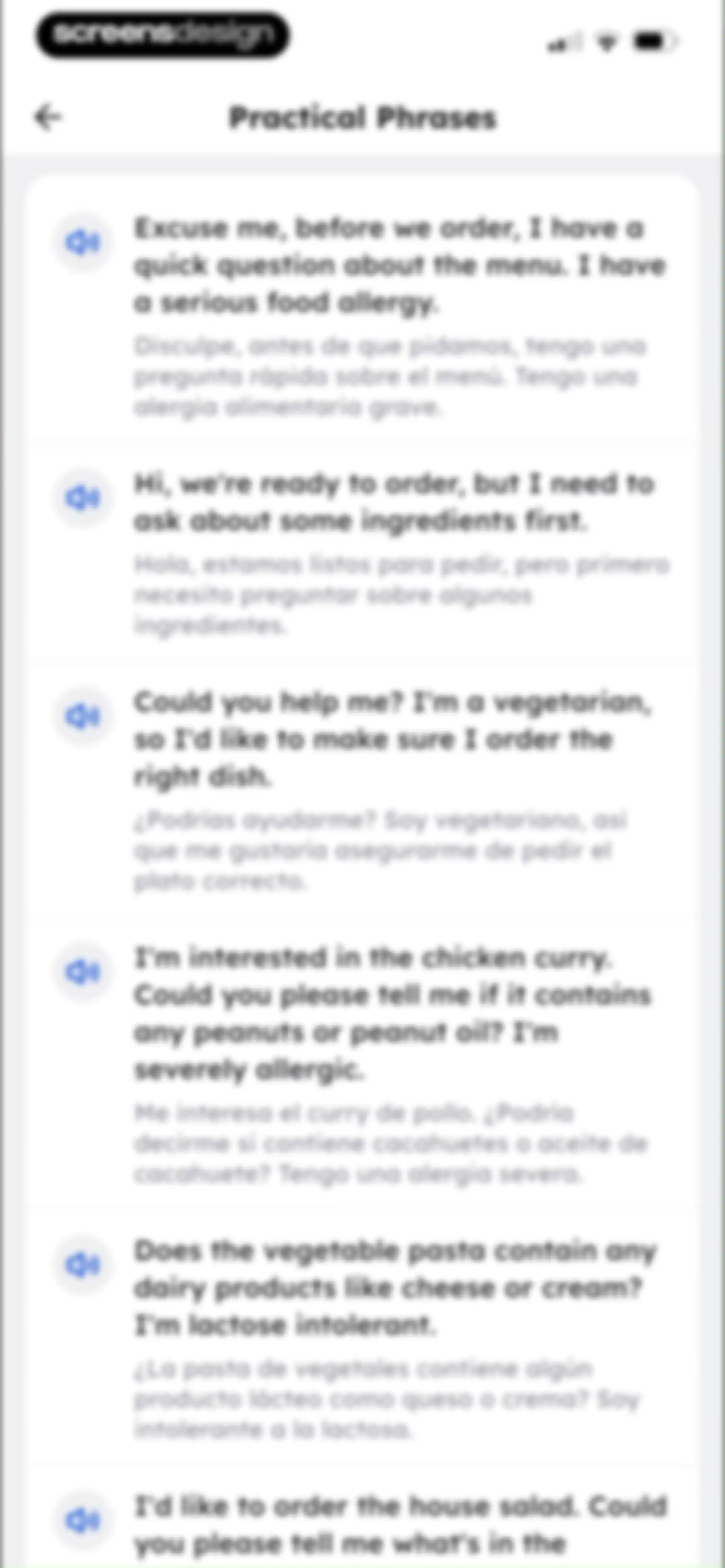Image resolution: width=725 pixels, height=1568 pixels.
Task: Play audio for the serious food allergy phrase
Action: tap(83, 243)
